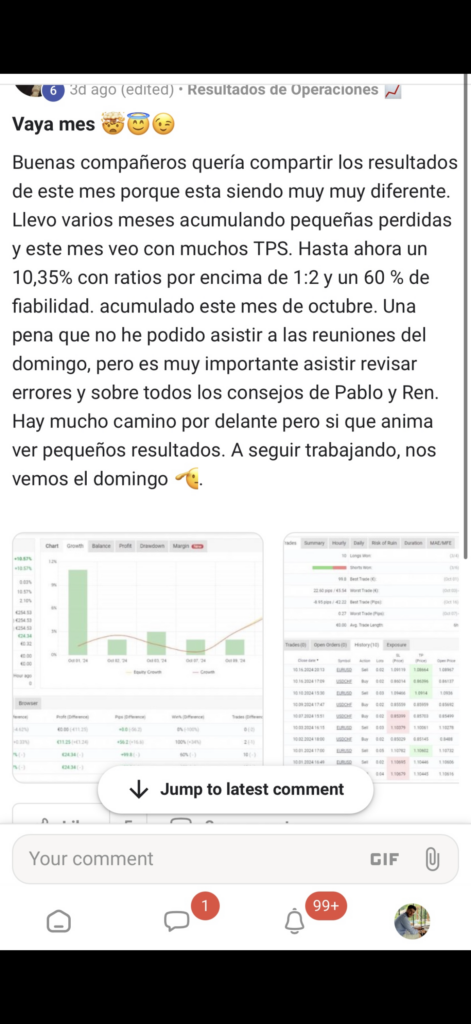471x1024 pixels.
Task: Open the chat messages tab
Action: [x=176, y=921]
